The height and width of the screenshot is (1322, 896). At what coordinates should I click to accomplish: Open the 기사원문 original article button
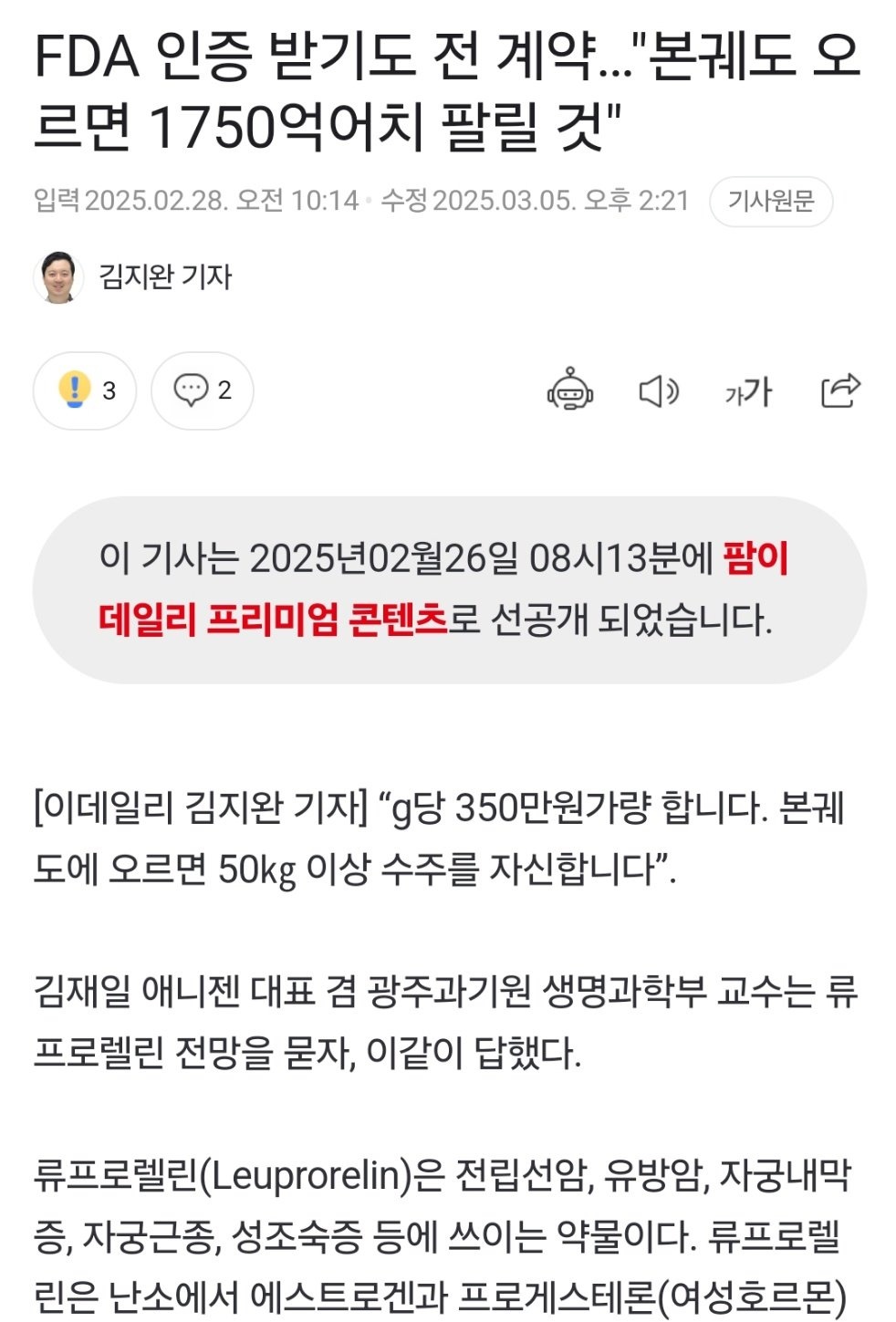[x=770, y=202]
